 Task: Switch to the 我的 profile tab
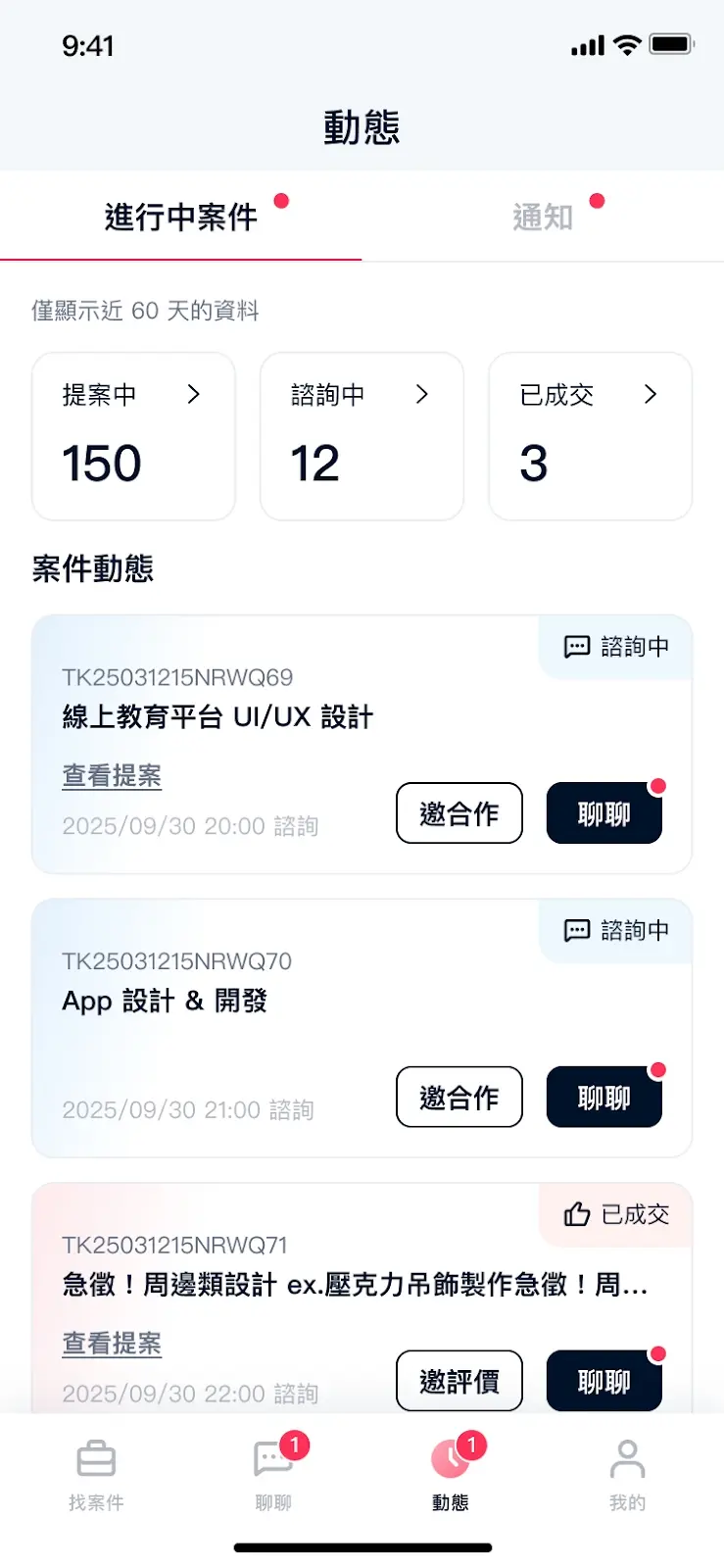(627, 1475)
